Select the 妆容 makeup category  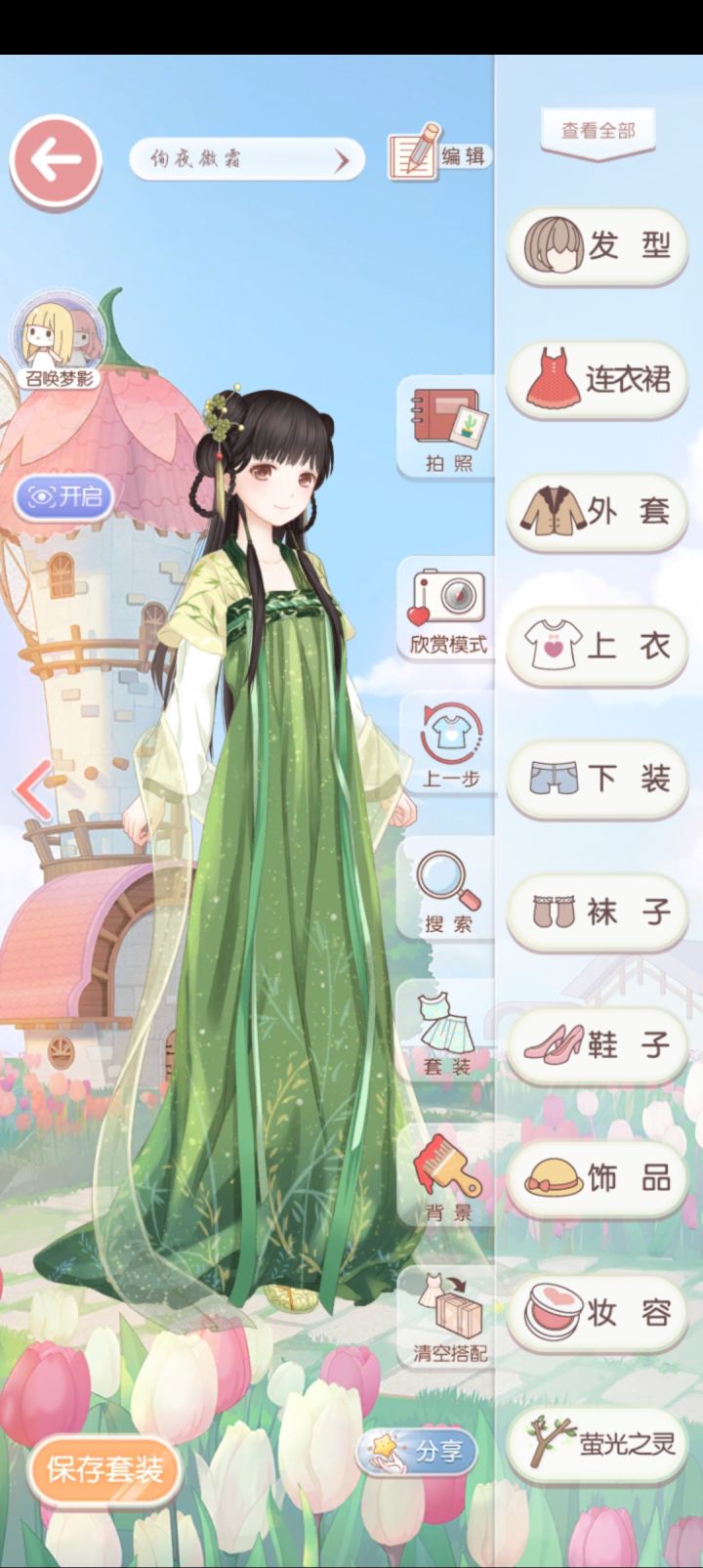click(597, 1311)
